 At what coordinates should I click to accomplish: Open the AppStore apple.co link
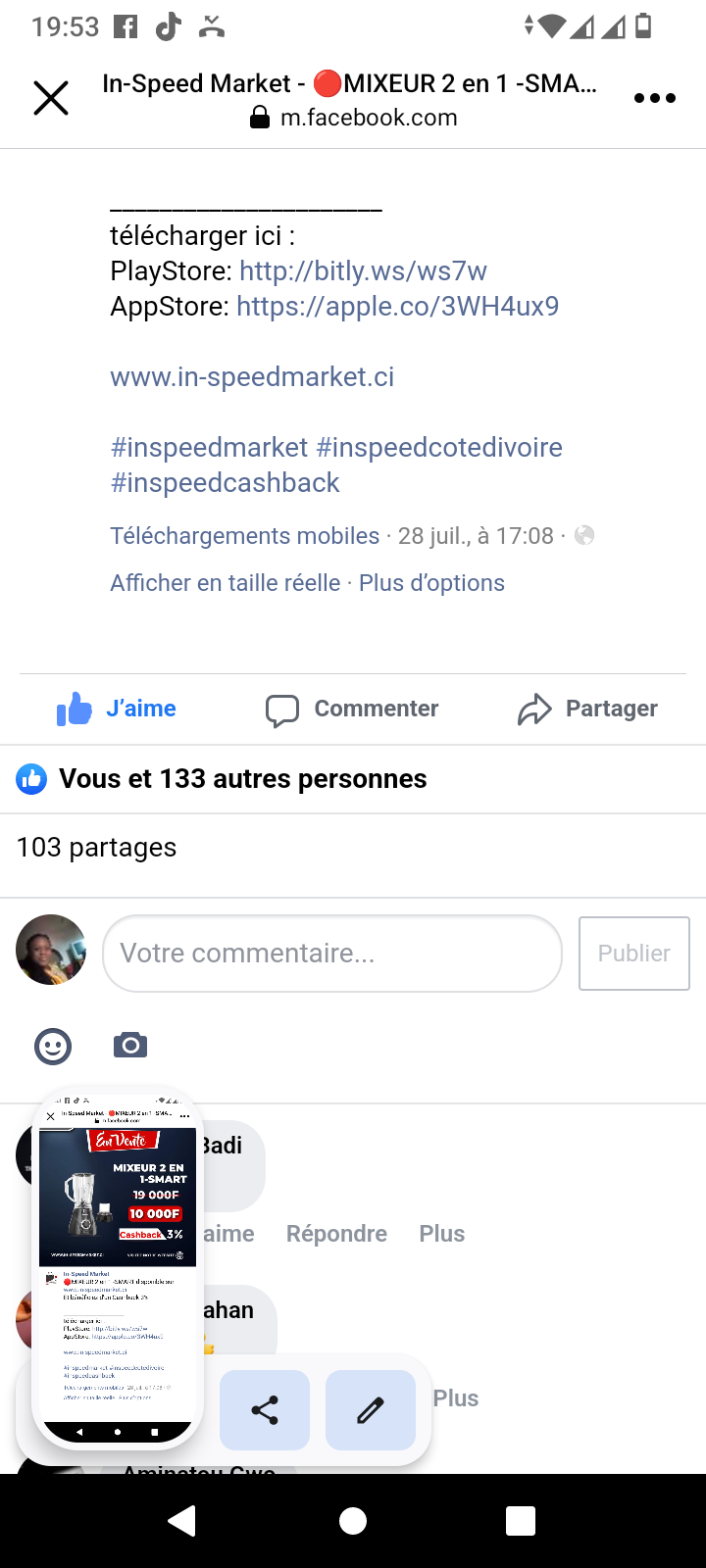pyautogui.click(x=397, y=306)
